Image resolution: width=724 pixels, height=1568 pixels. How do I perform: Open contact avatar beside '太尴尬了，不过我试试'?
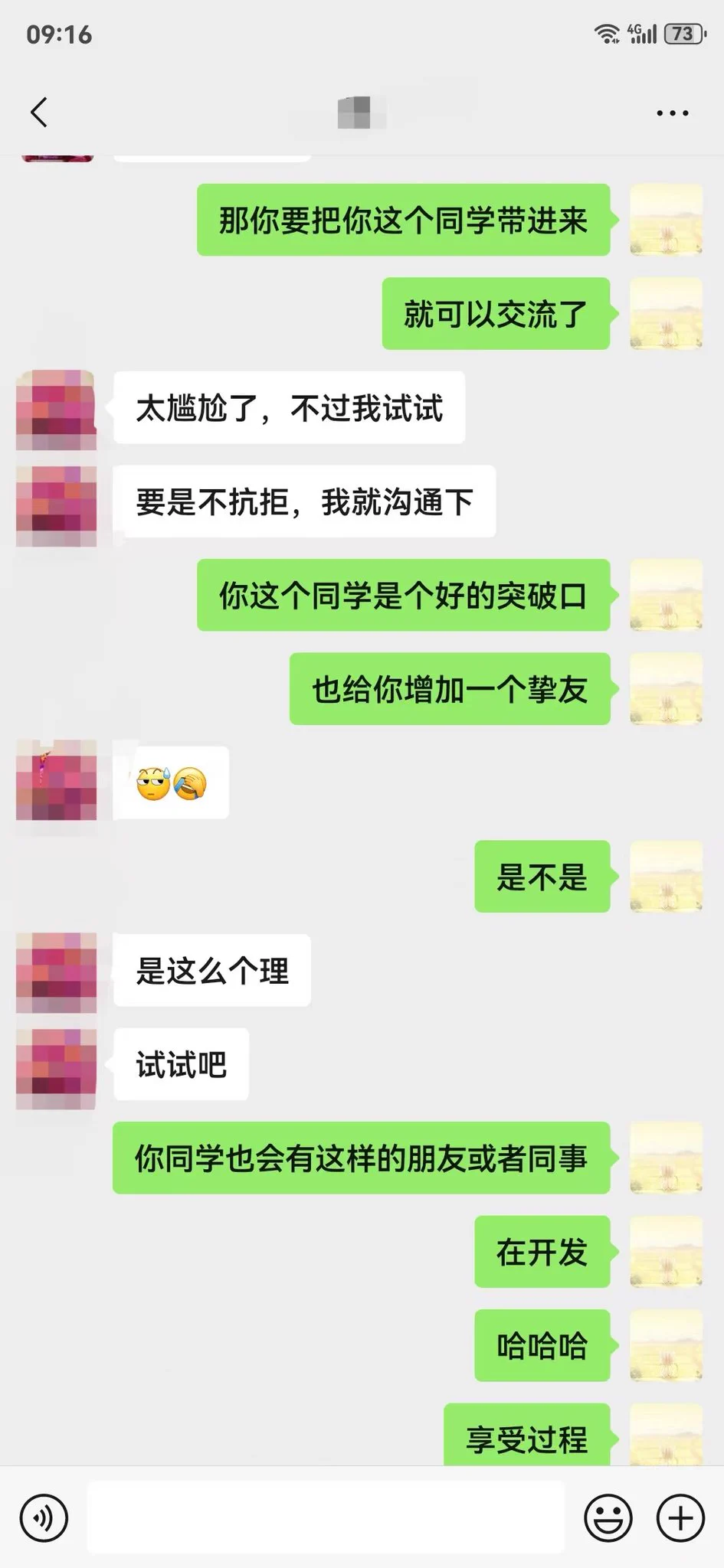click(x=56, y=410)
